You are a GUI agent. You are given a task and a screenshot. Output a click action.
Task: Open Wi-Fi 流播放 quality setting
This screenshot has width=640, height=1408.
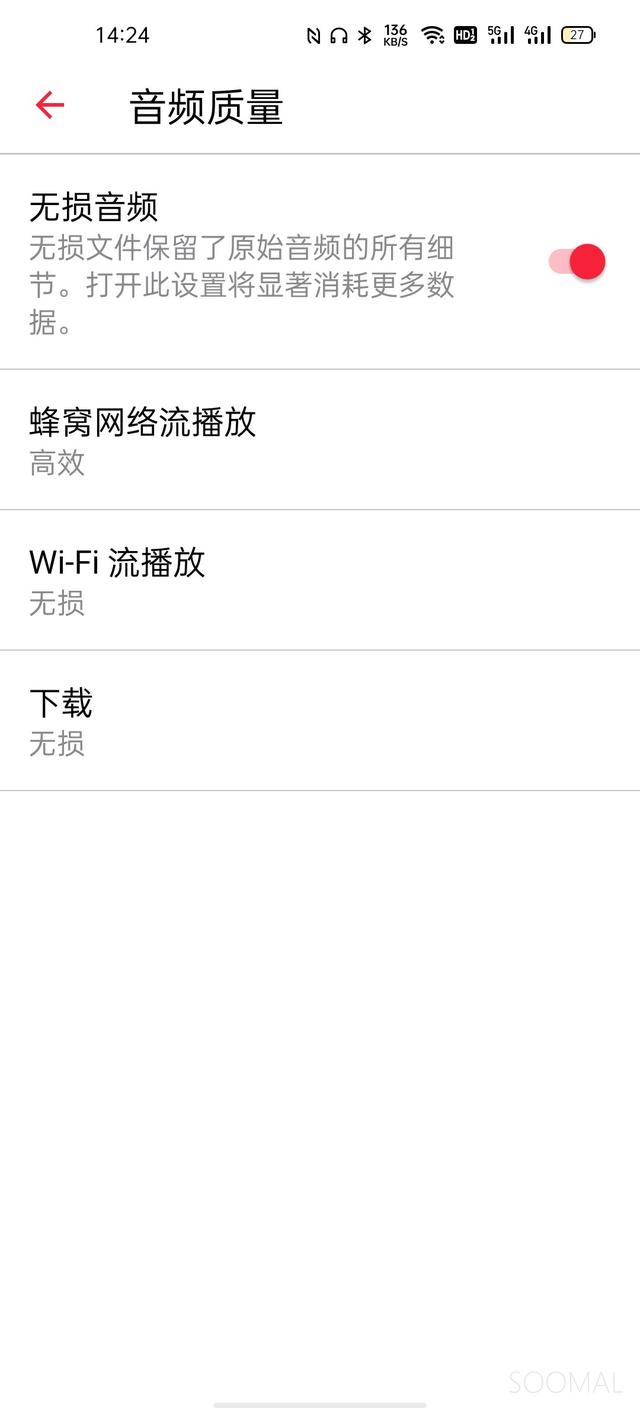[320, 580]
